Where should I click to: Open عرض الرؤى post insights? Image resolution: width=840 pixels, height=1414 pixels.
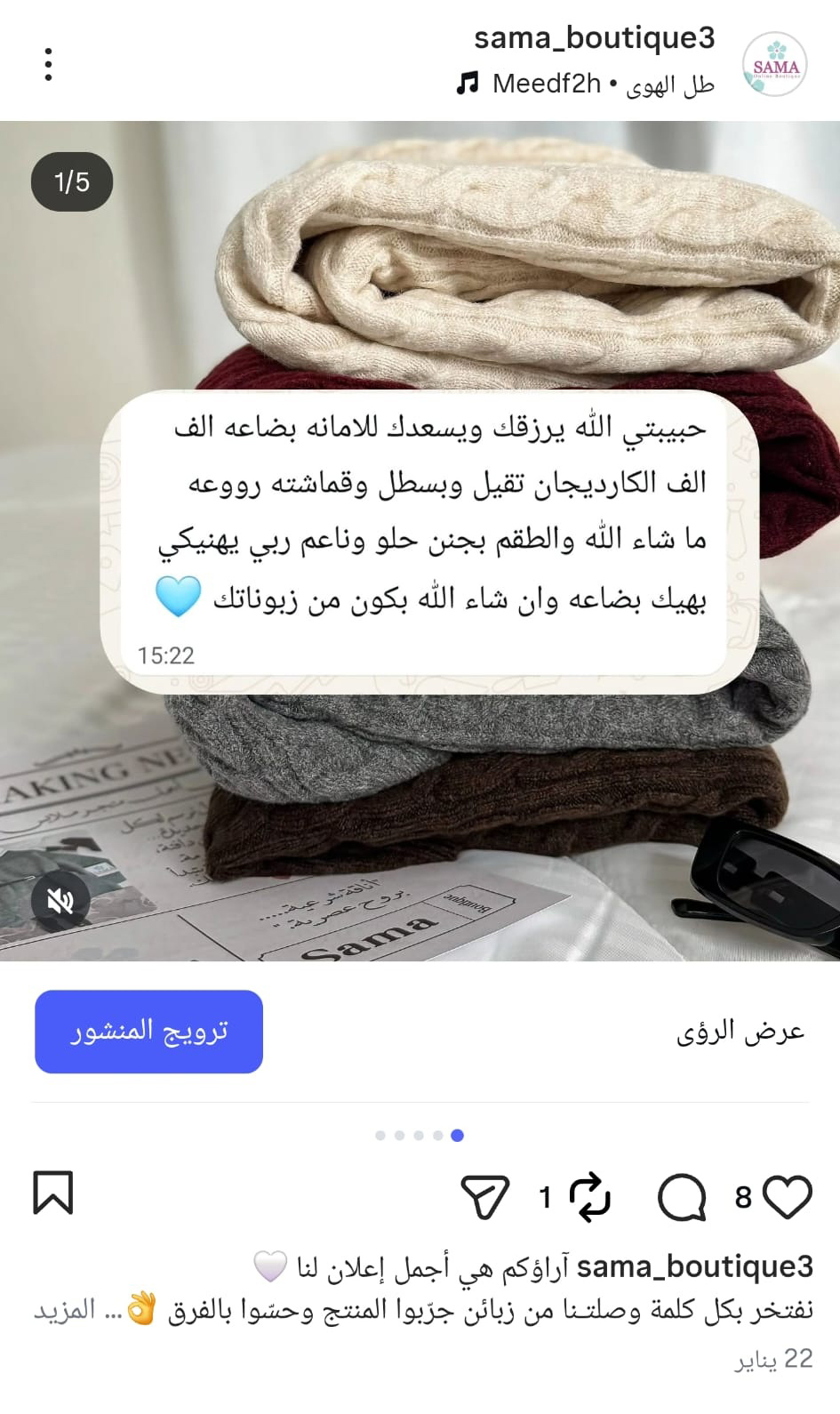740,1032
